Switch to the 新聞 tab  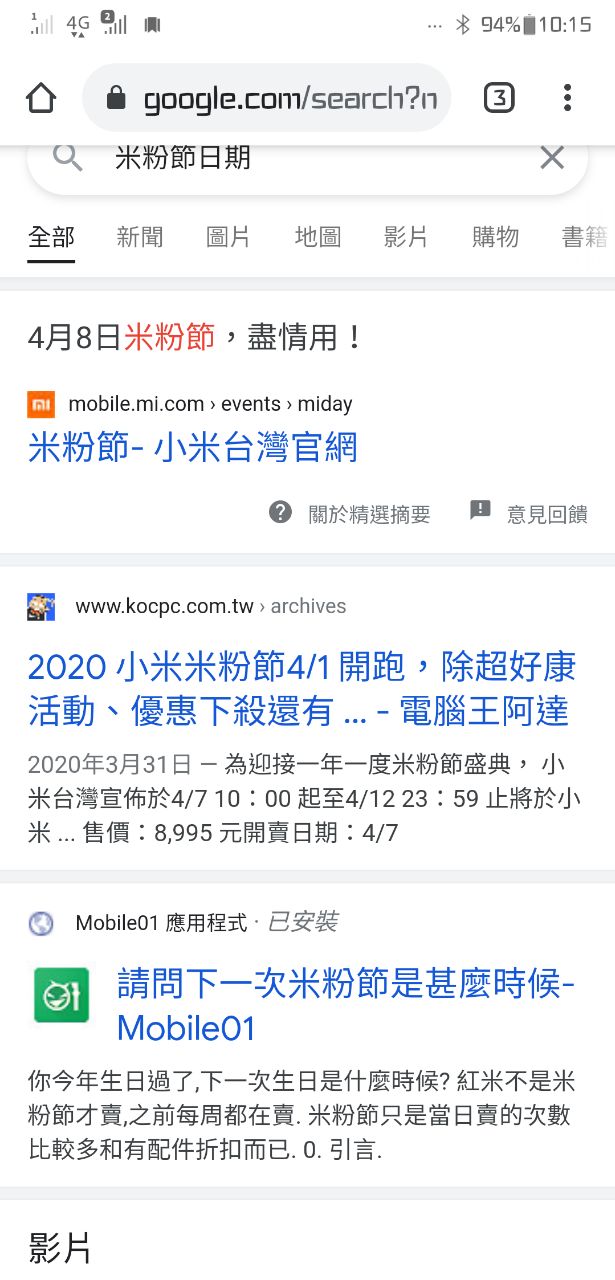pos(140,237)
